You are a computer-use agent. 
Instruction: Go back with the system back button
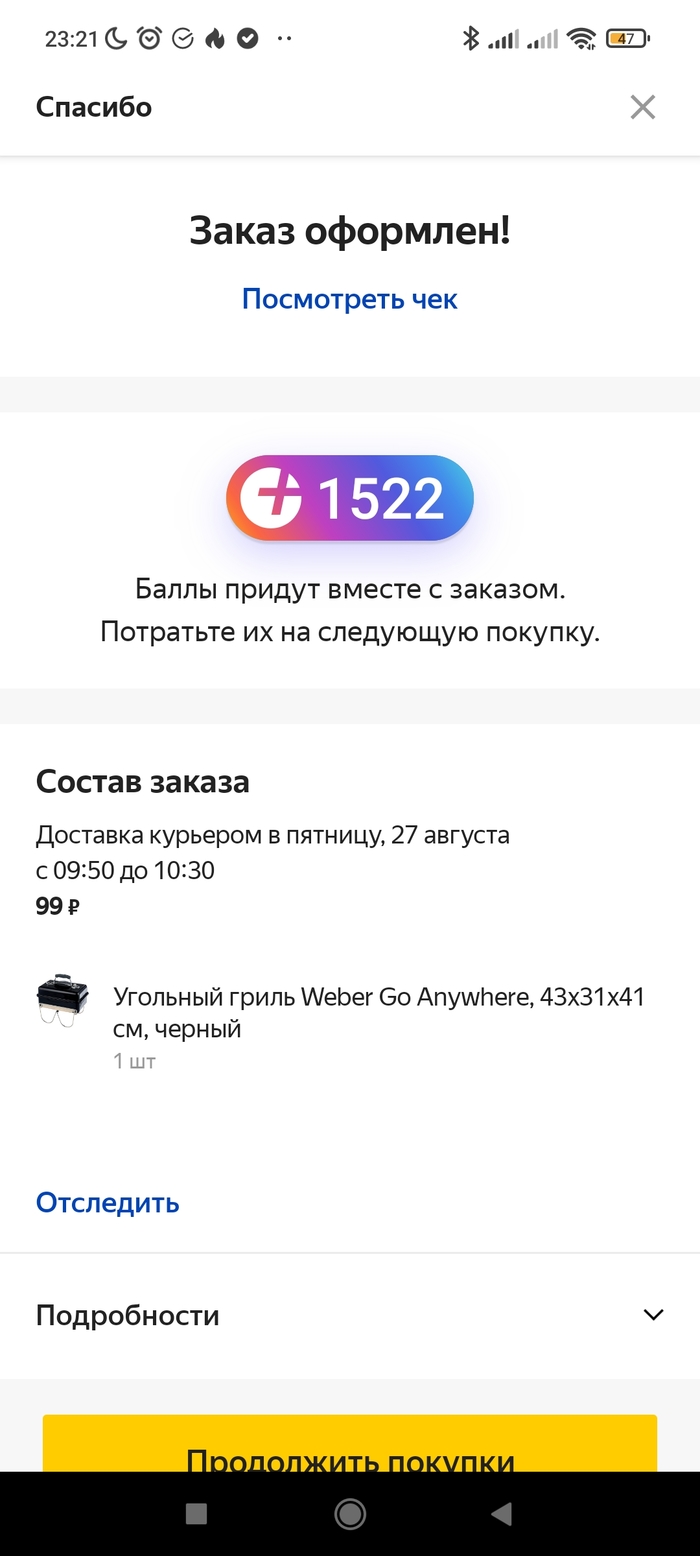(x=501, y=1514)
